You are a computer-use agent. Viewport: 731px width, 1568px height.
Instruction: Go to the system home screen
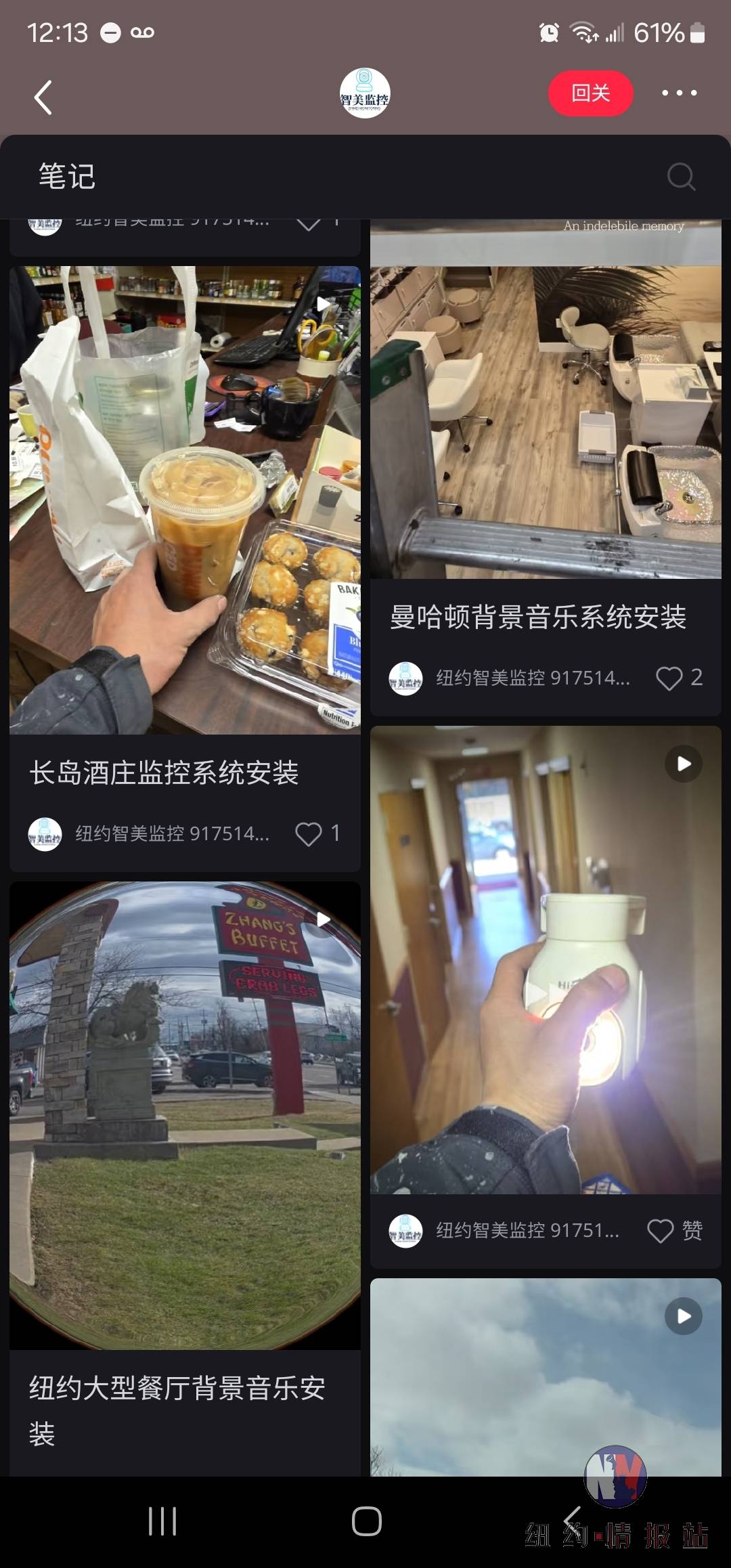click(x=366, y=1522)
